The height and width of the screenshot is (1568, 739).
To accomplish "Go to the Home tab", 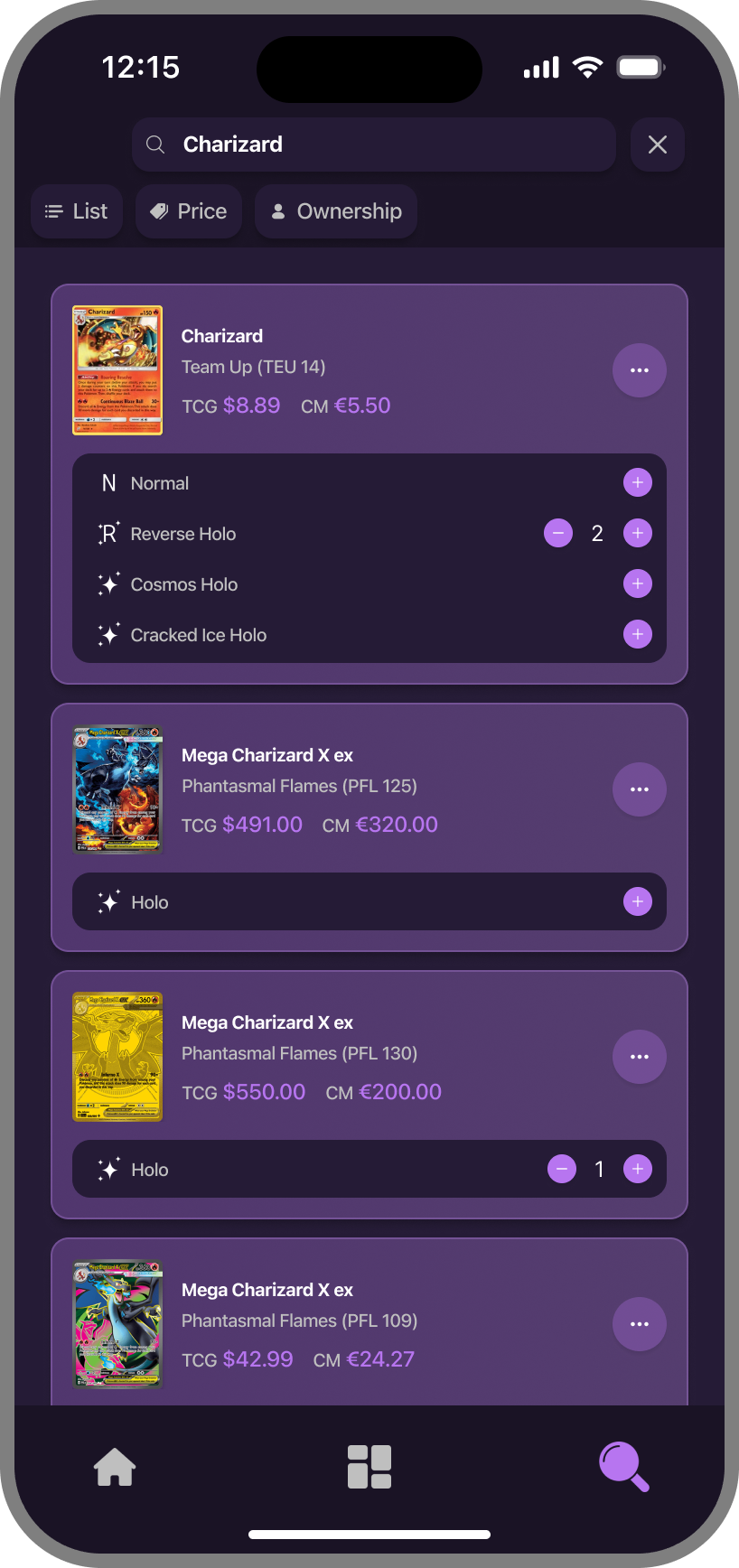I will (x=115, y=1467).
